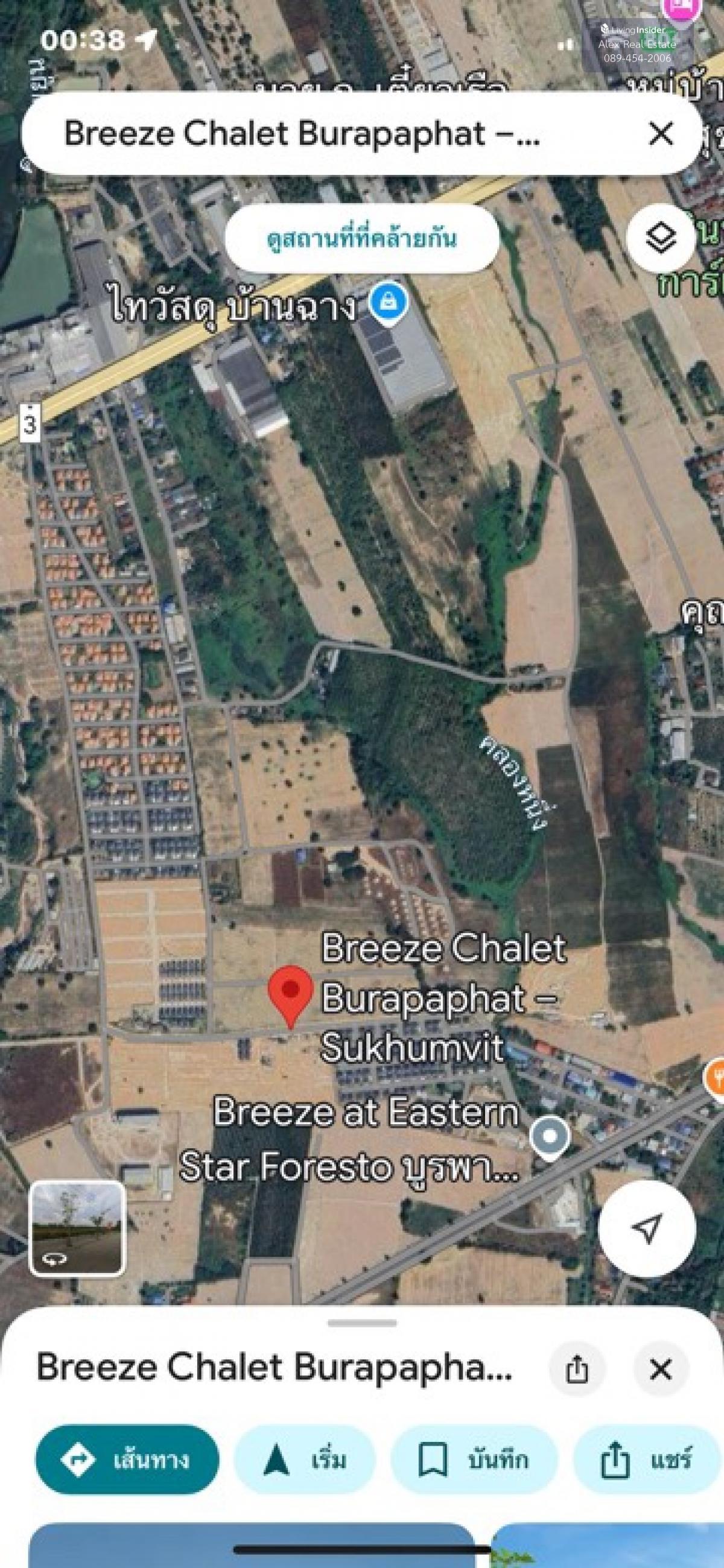Select the Breeze at Eastern Star Foresto marker
Viewport: 724px width, 1568px height.
coord(550,1136)
